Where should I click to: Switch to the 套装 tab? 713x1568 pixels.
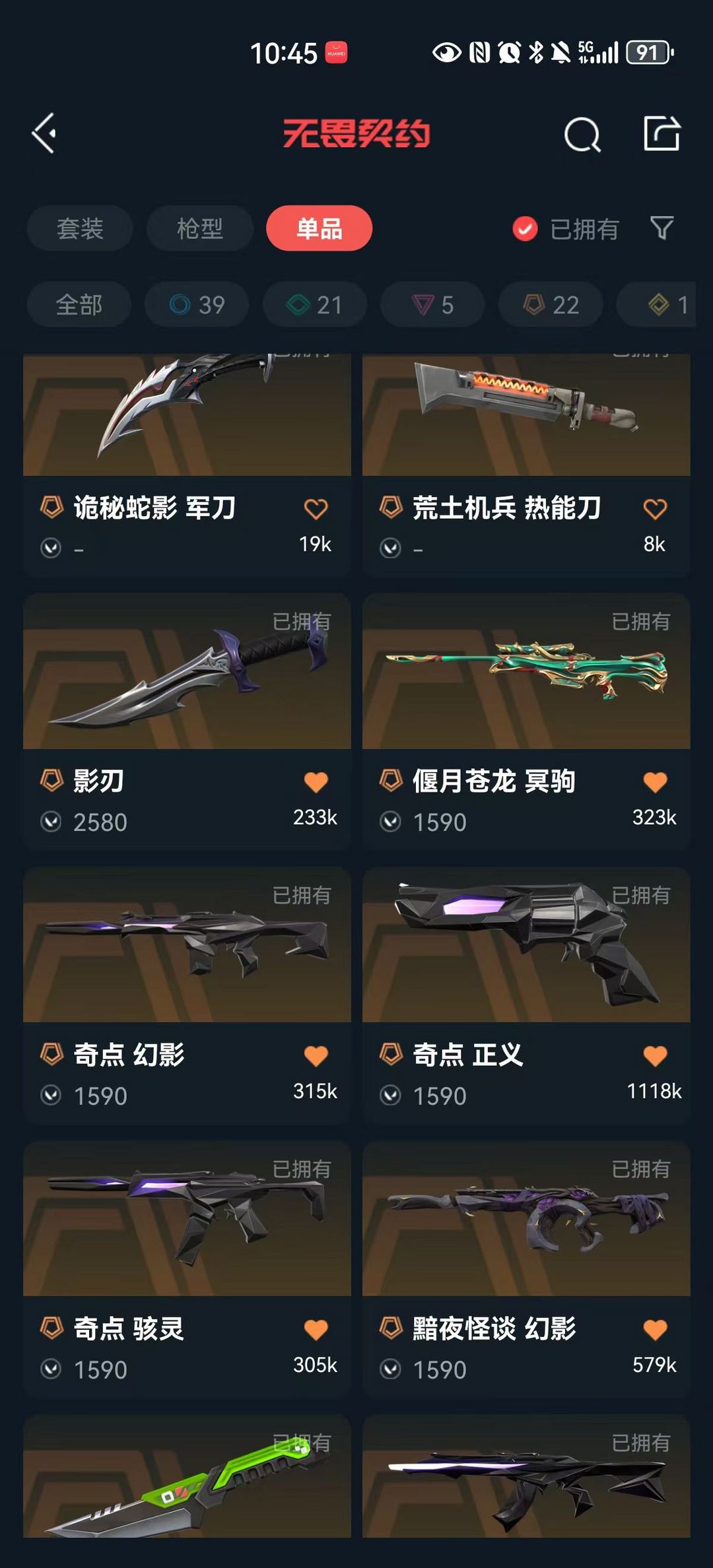(x=80, y=228)
